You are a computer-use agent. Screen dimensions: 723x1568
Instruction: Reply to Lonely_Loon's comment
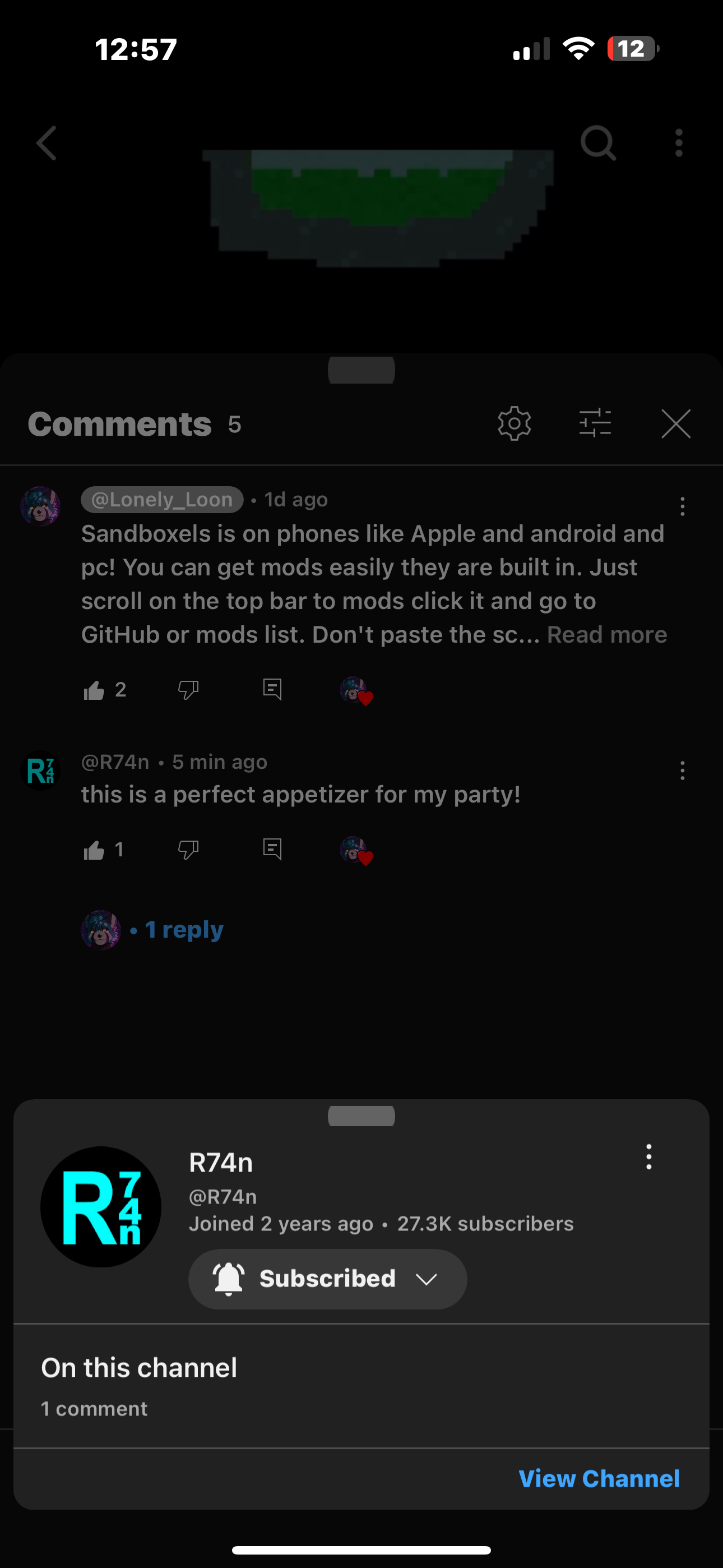tap(272, 690)
